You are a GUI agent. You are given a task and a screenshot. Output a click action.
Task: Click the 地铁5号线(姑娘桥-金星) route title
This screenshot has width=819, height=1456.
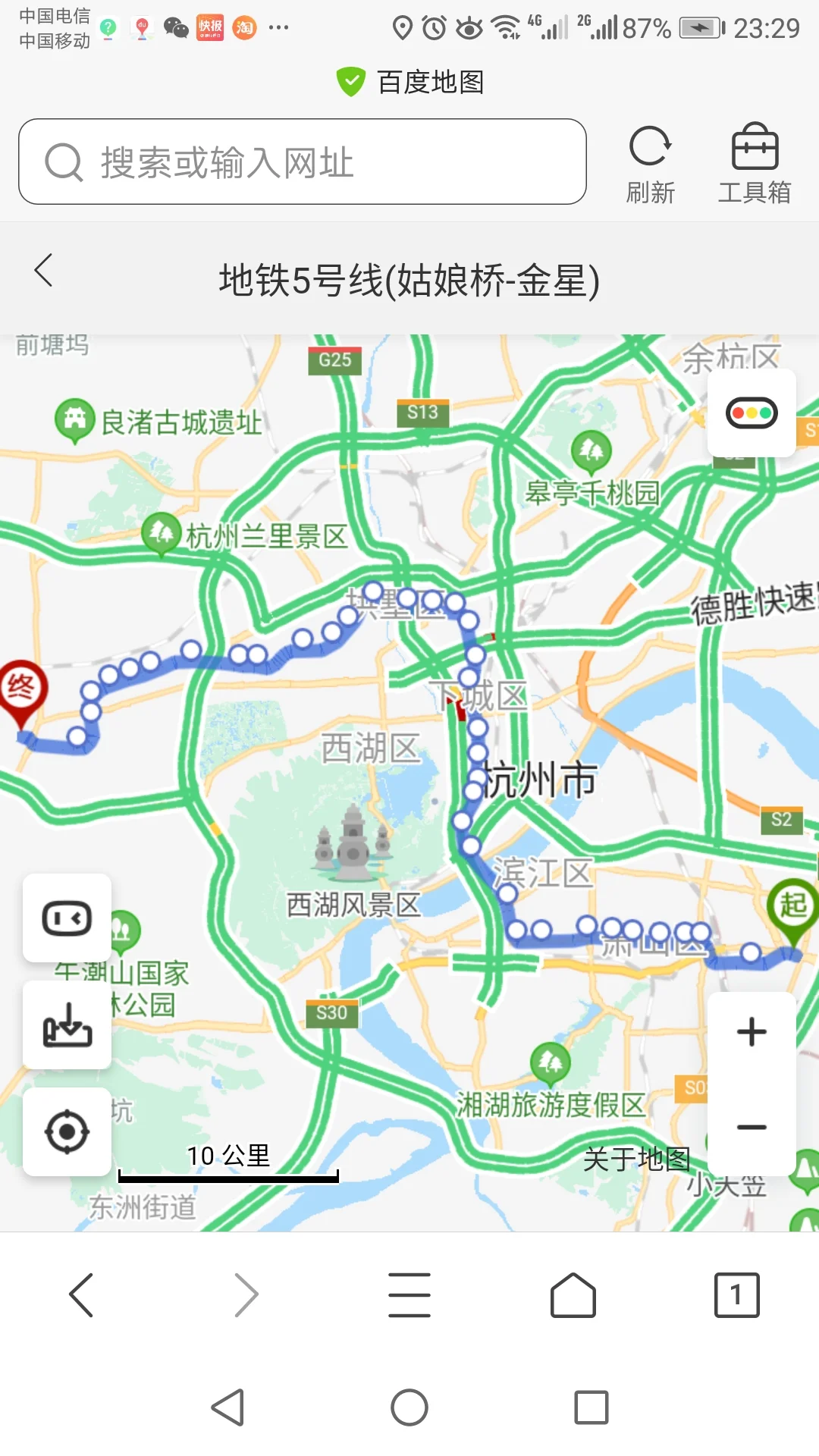click(409, 279)
